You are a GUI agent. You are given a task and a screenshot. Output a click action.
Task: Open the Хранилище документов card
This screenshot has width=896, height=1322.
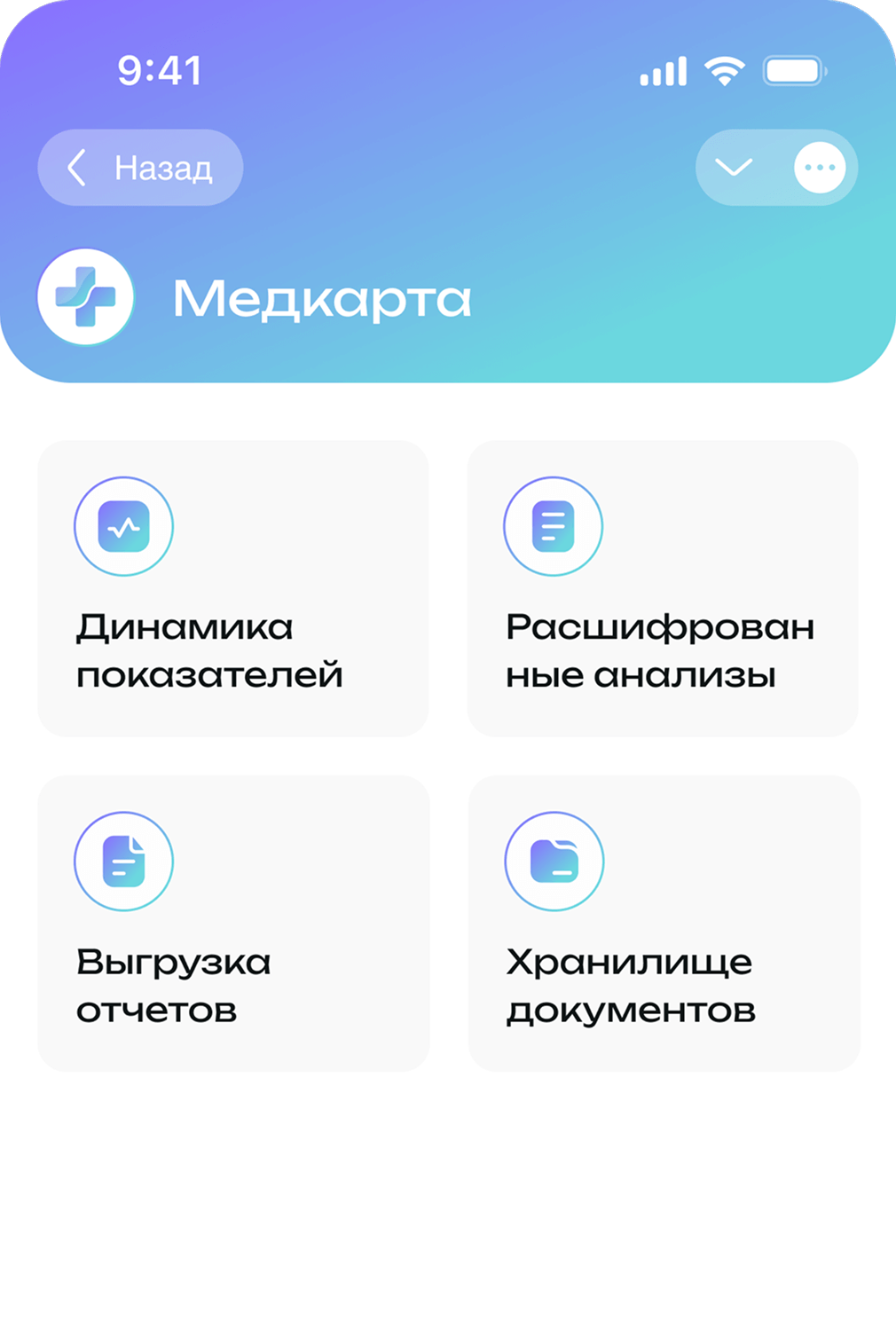pyautogui.click(x=664, y=923)
